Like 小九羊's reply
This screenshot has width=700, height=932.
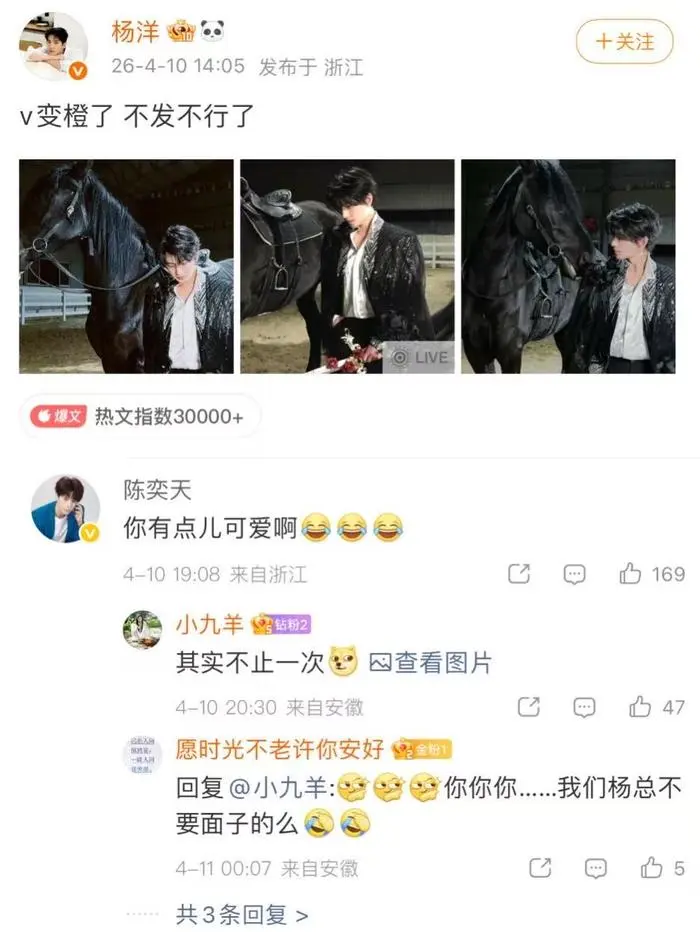point(657,707)
